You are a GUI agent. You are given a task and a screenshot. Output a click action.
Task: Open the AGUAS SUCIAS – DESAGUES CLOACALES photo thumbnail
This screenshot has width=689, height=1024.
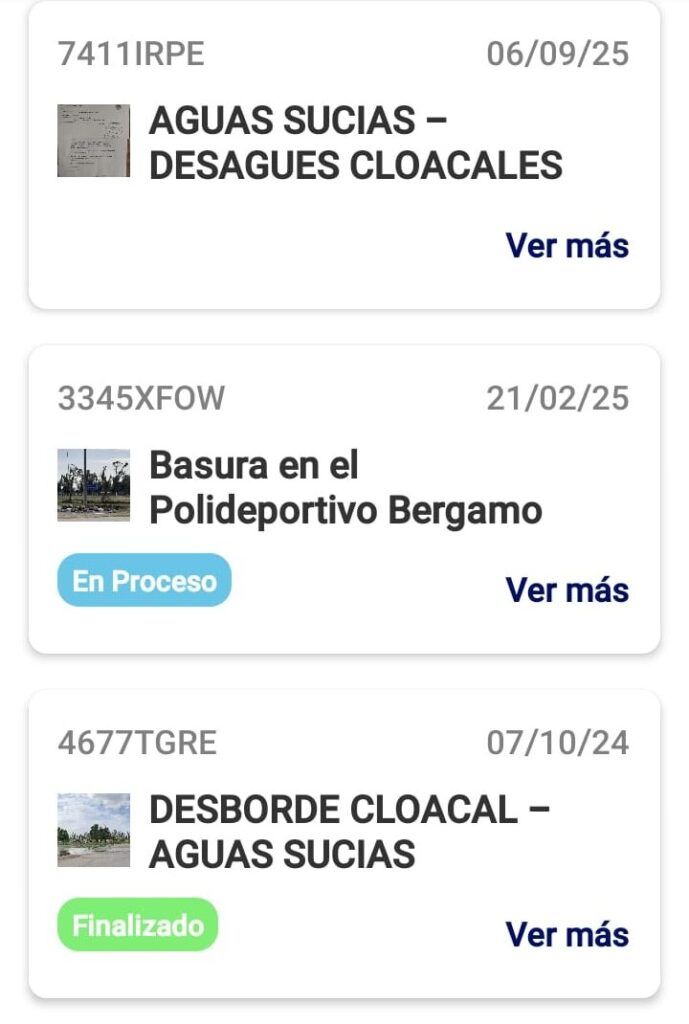[x=93, y=141]
